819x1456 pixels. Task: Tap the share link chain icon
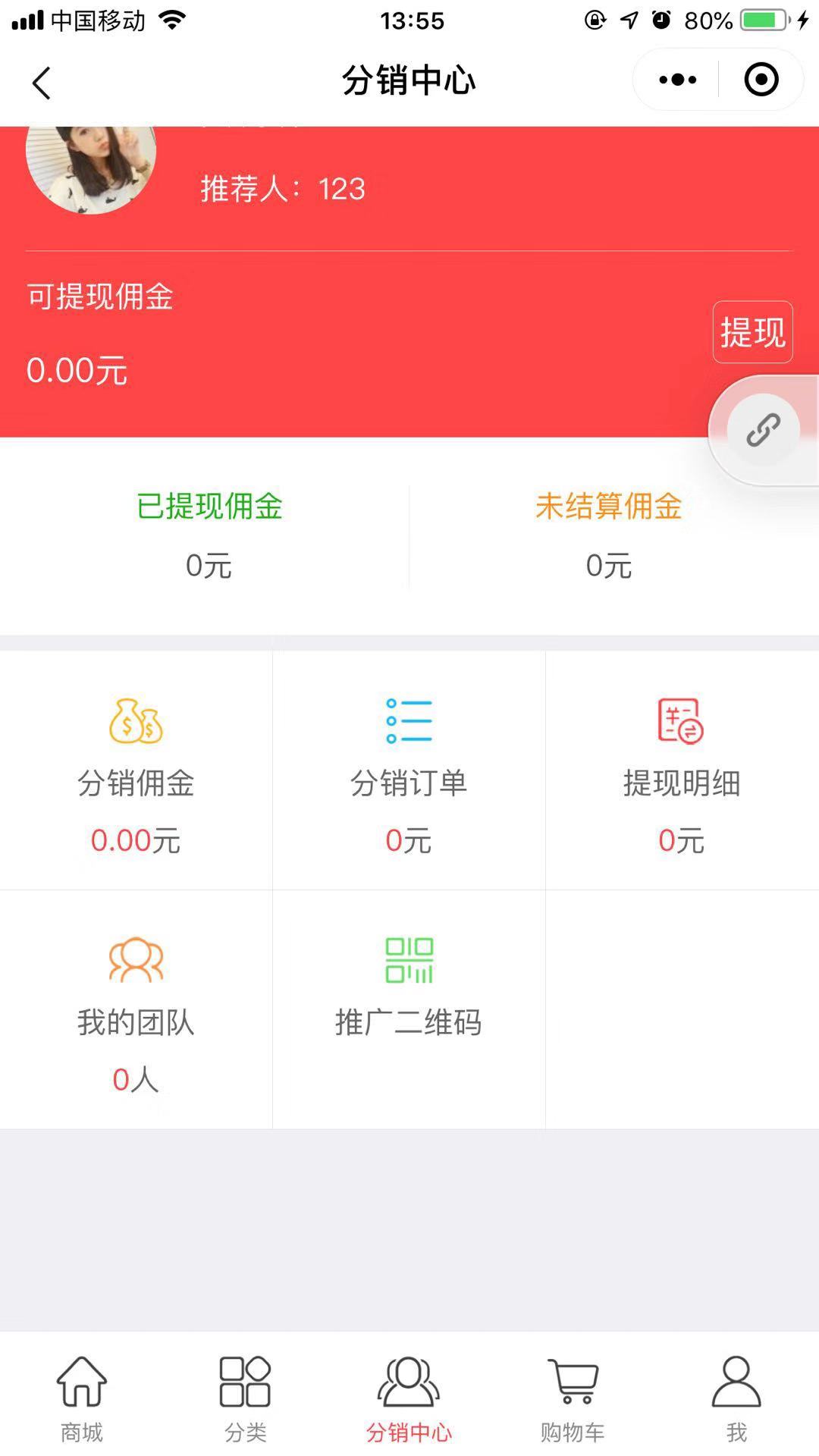tap(762, 428)
